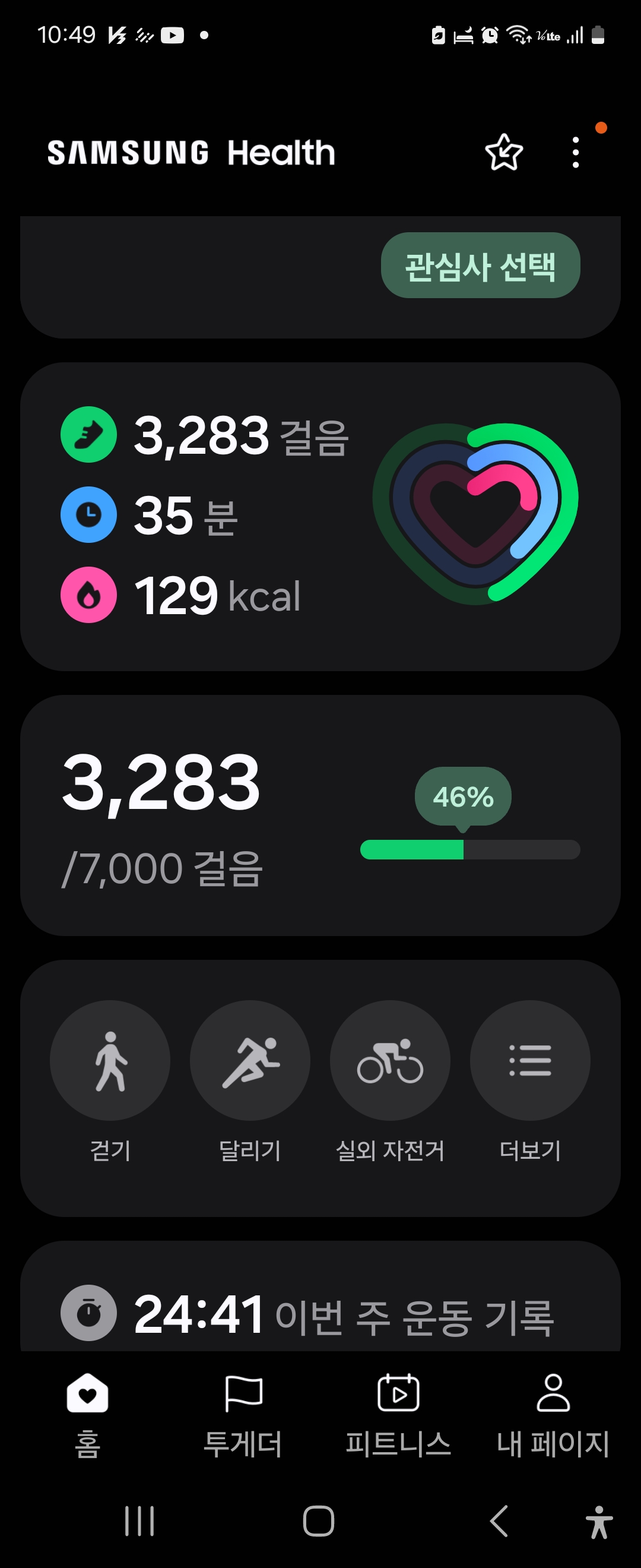This screenshot has height=1568, width=641.
Task: Start a 실외 자전거 cycling workout
Action: (x=390, y=1060)
